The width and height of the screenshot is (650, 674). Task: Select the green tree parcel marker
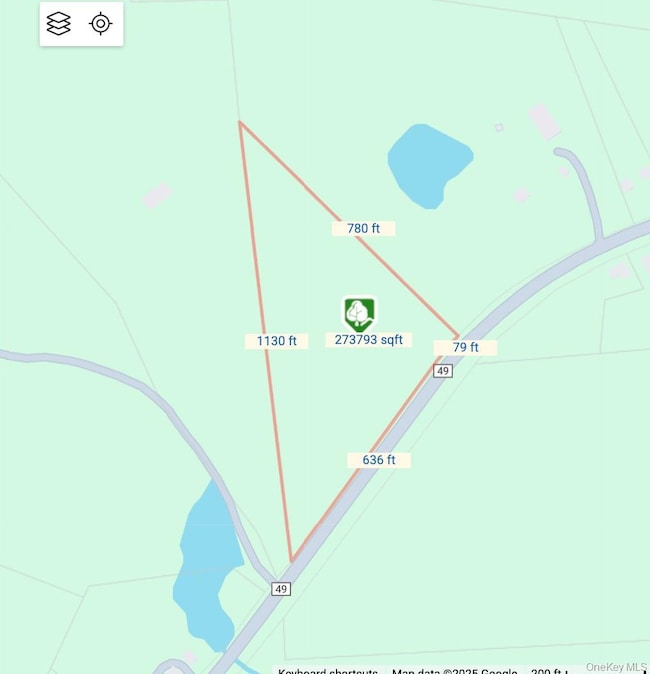pyautogui.click(x=359, y=314)
